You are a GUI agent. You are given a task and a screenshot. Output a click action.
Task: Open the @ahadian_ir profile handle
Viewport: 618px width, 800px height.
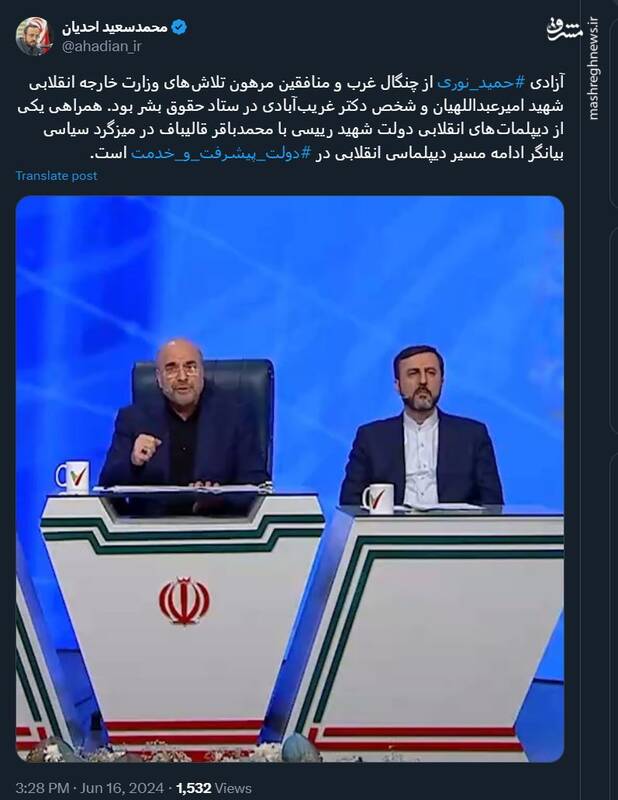click(104, 47)
